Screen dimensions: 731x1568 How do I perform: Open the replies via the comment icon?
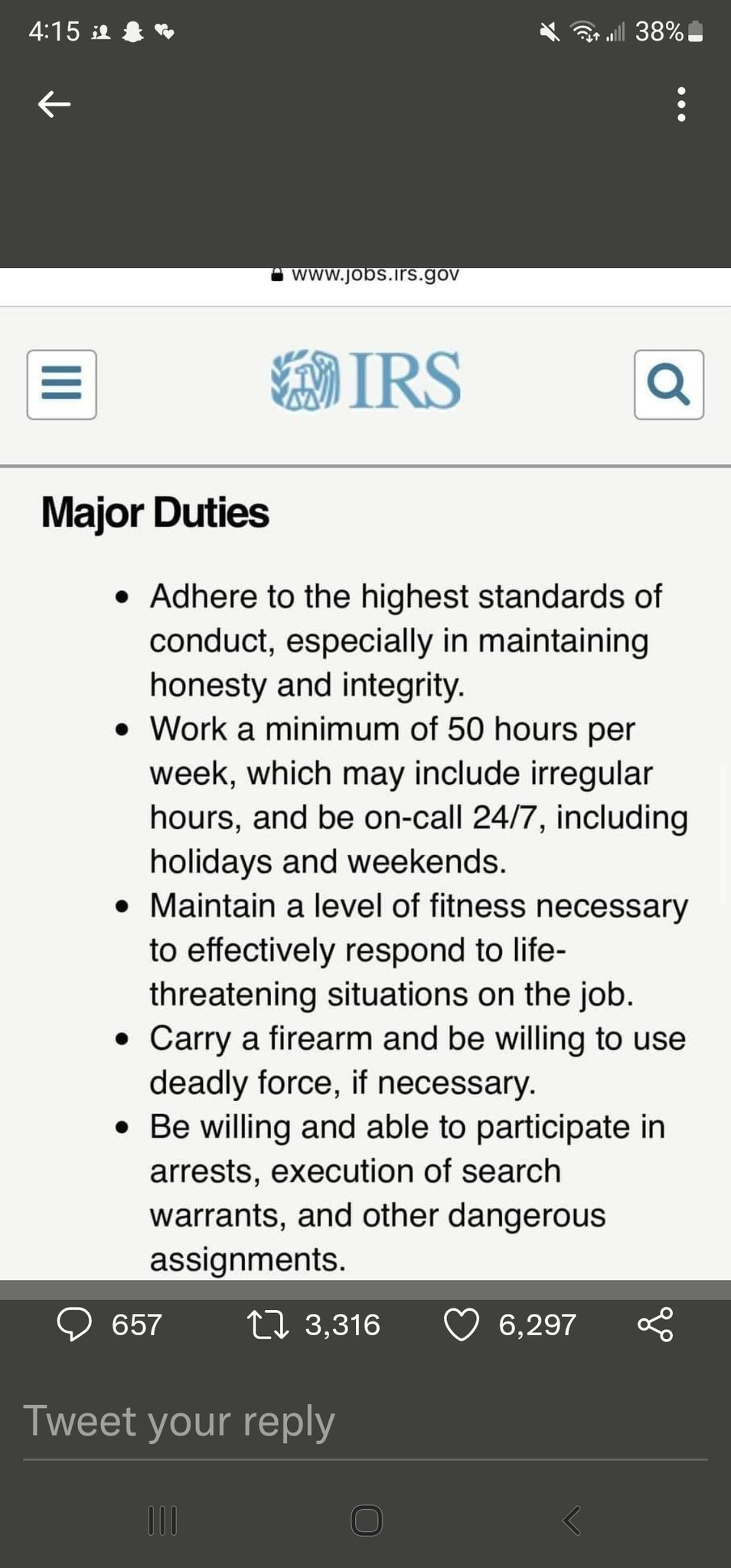75,1325
